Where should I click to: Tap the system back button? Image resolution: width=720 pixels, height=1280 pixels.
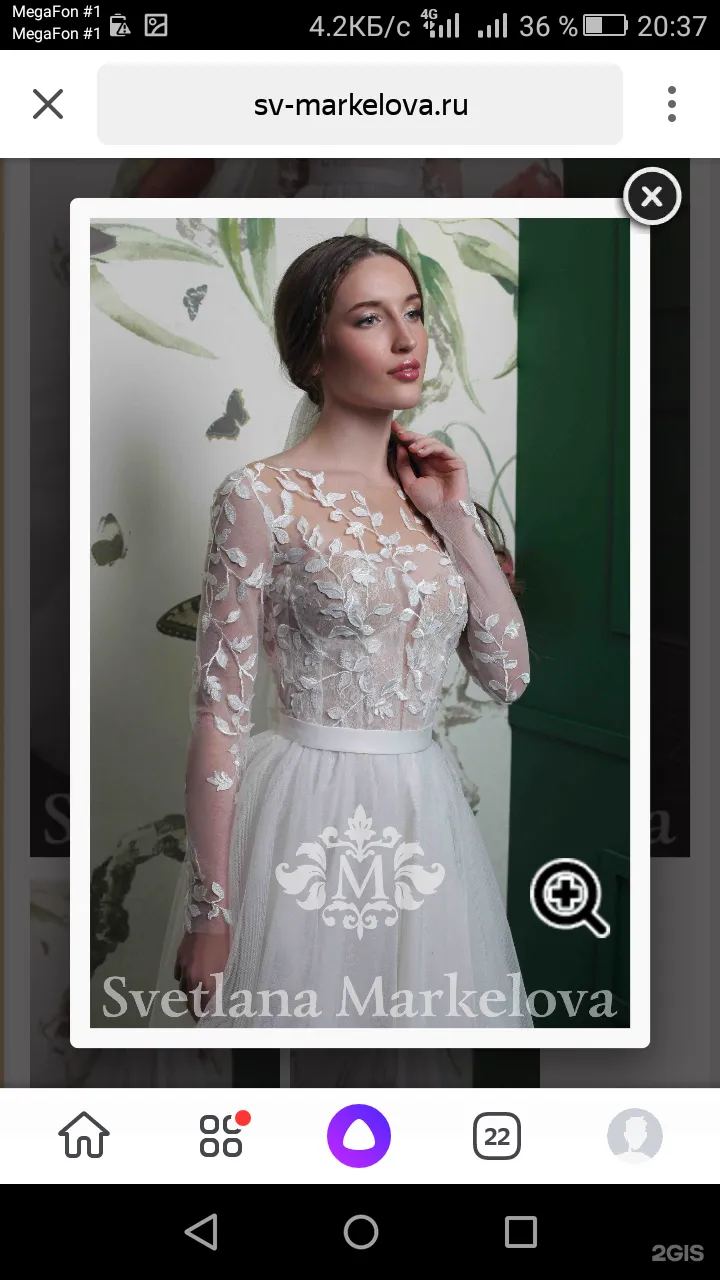(201, 1232)
